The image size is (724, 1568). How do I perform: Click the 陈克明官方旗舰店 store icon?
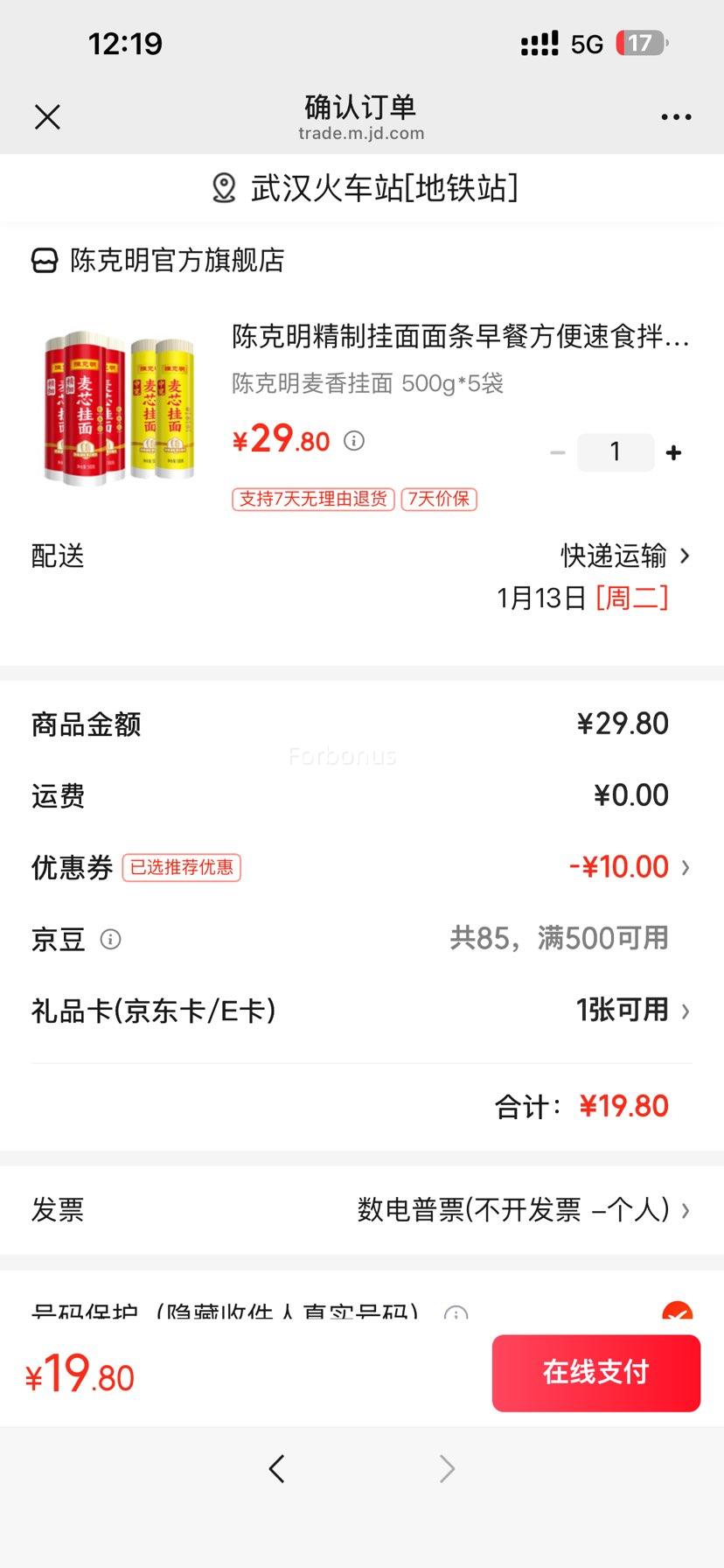[x=43, y=260]
